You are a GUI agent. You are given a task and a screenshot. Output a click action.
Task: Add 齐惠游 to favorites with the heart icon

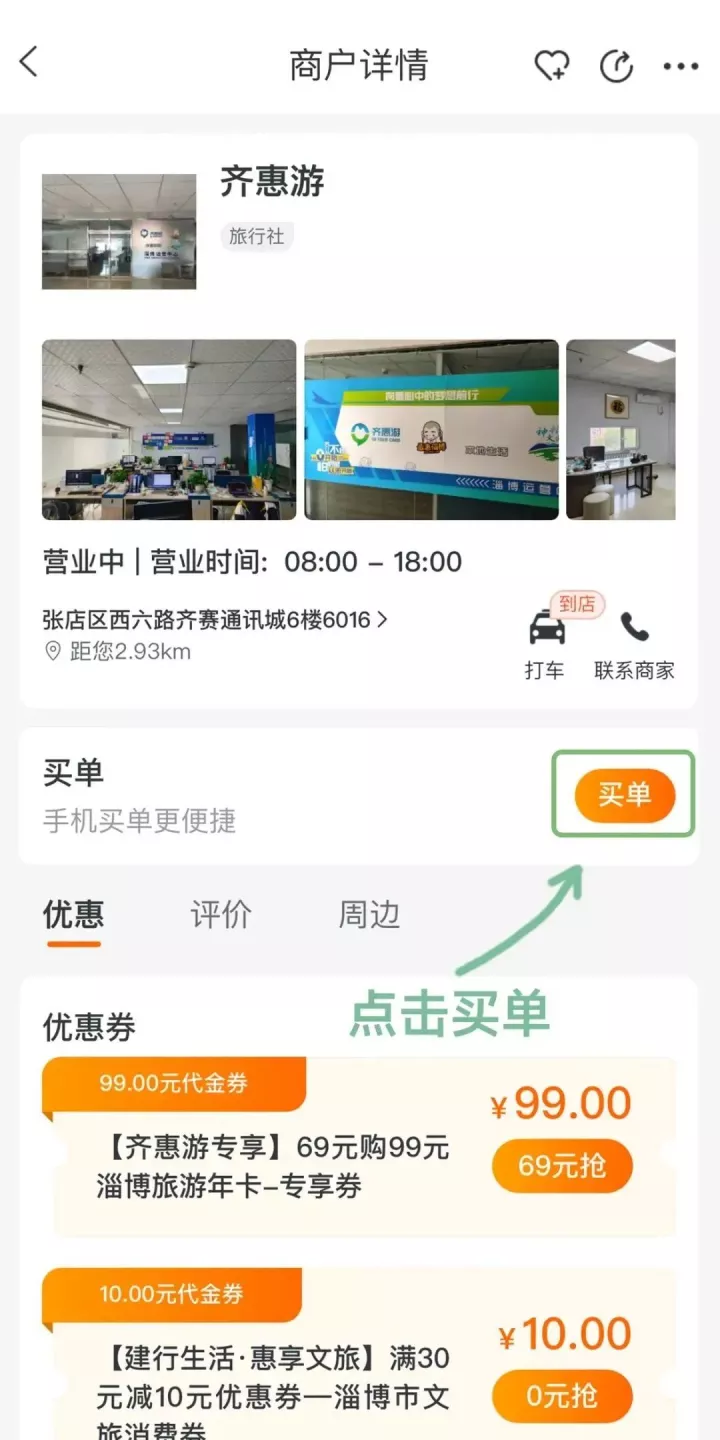tap(551, 66)
